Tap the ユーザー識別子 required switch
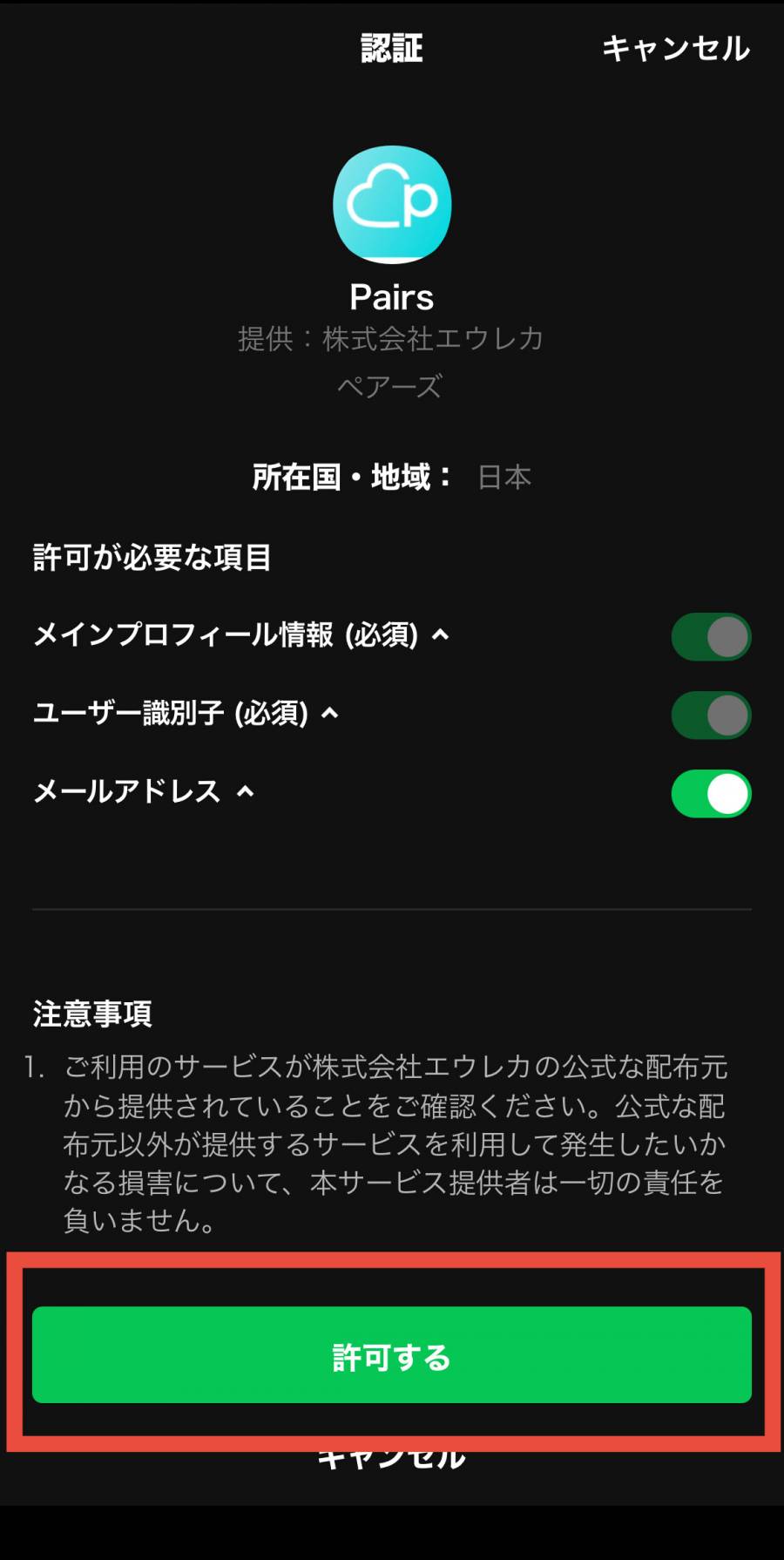 point(711,716)
